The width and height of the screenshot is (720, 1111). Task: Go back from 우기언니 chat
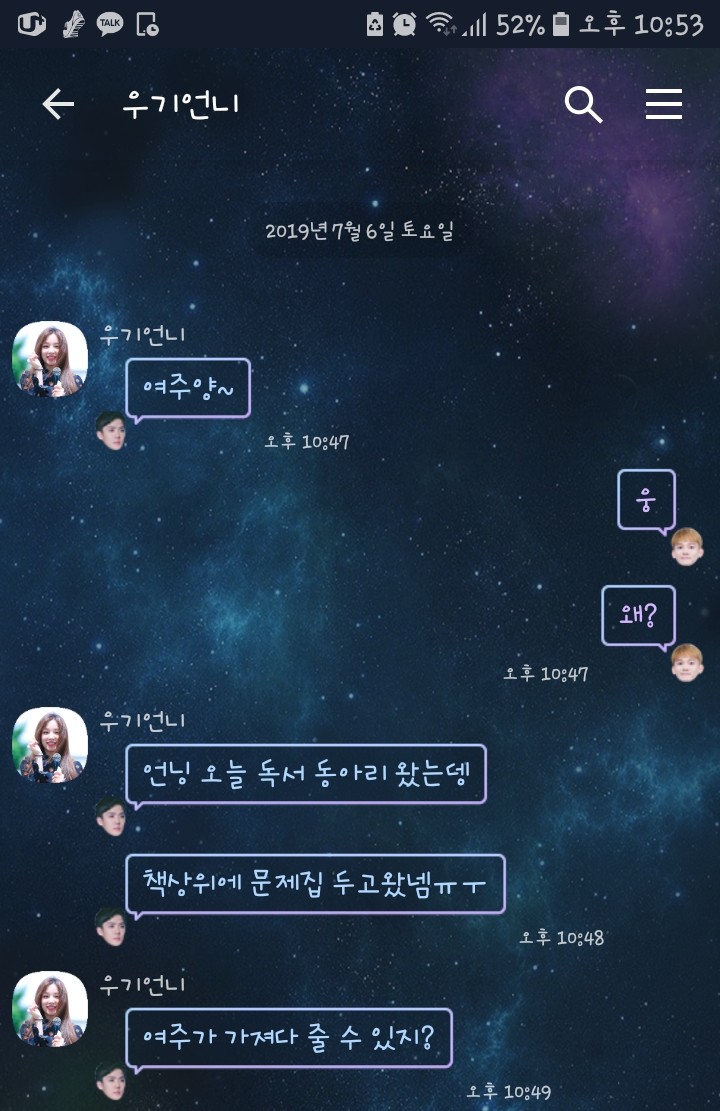pos(58,104)
